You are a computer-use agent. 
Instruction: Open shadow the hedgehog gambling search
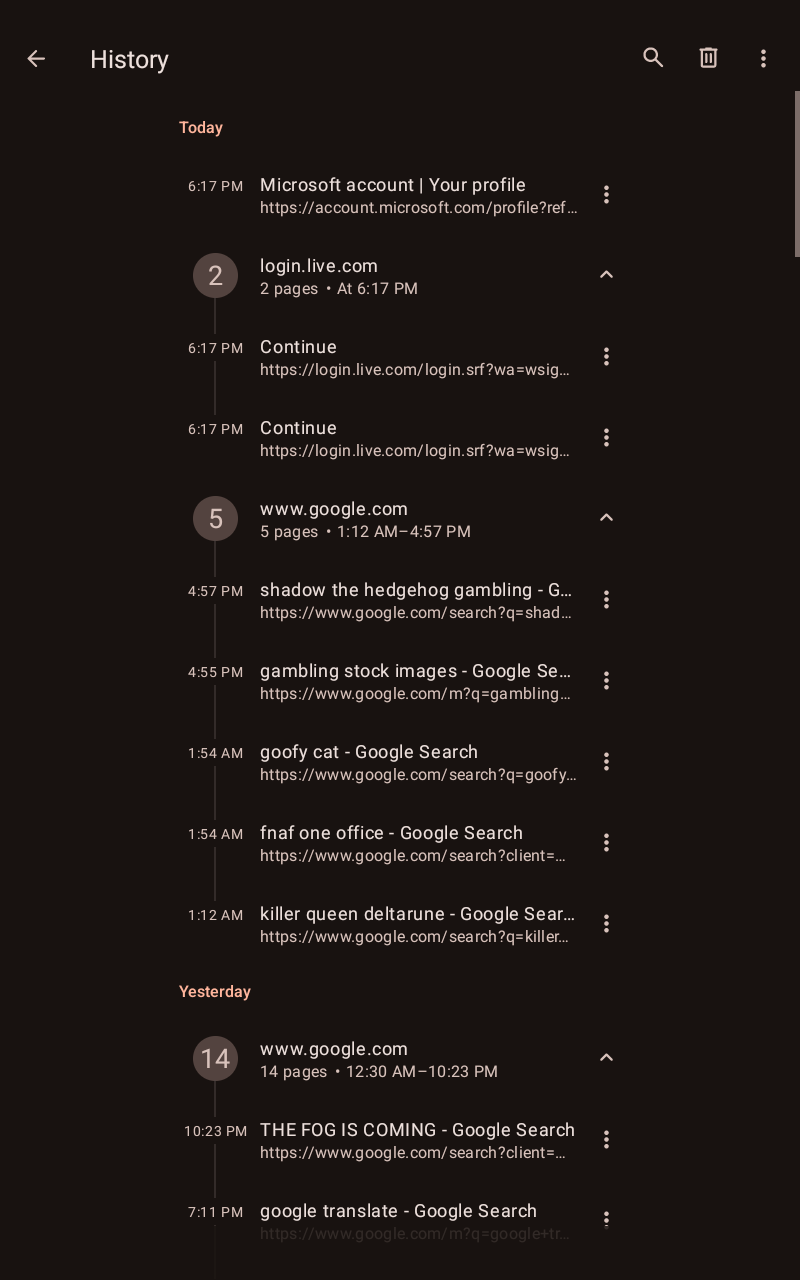click(x=416, y=600)
